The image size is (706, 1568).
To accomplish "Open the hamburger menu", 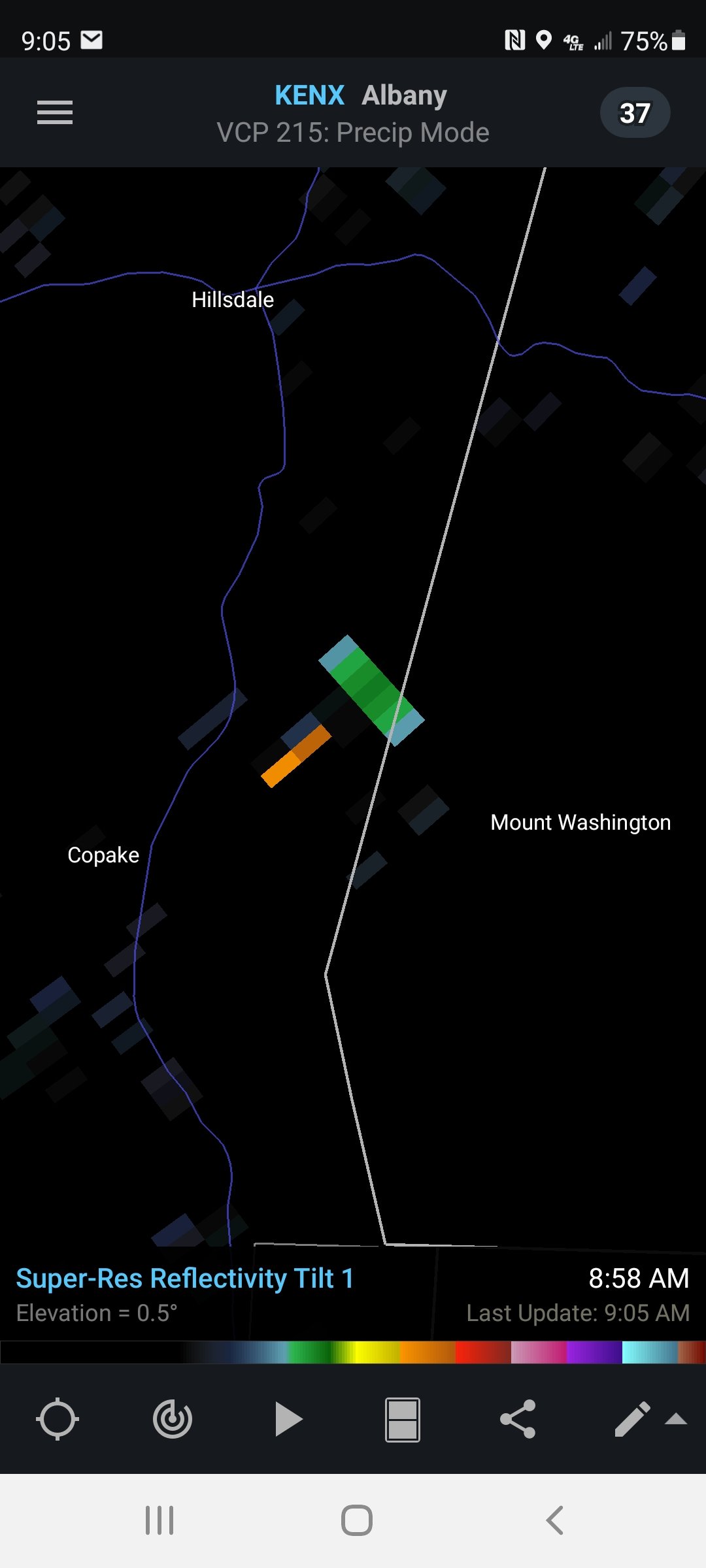I will [55, 112].
